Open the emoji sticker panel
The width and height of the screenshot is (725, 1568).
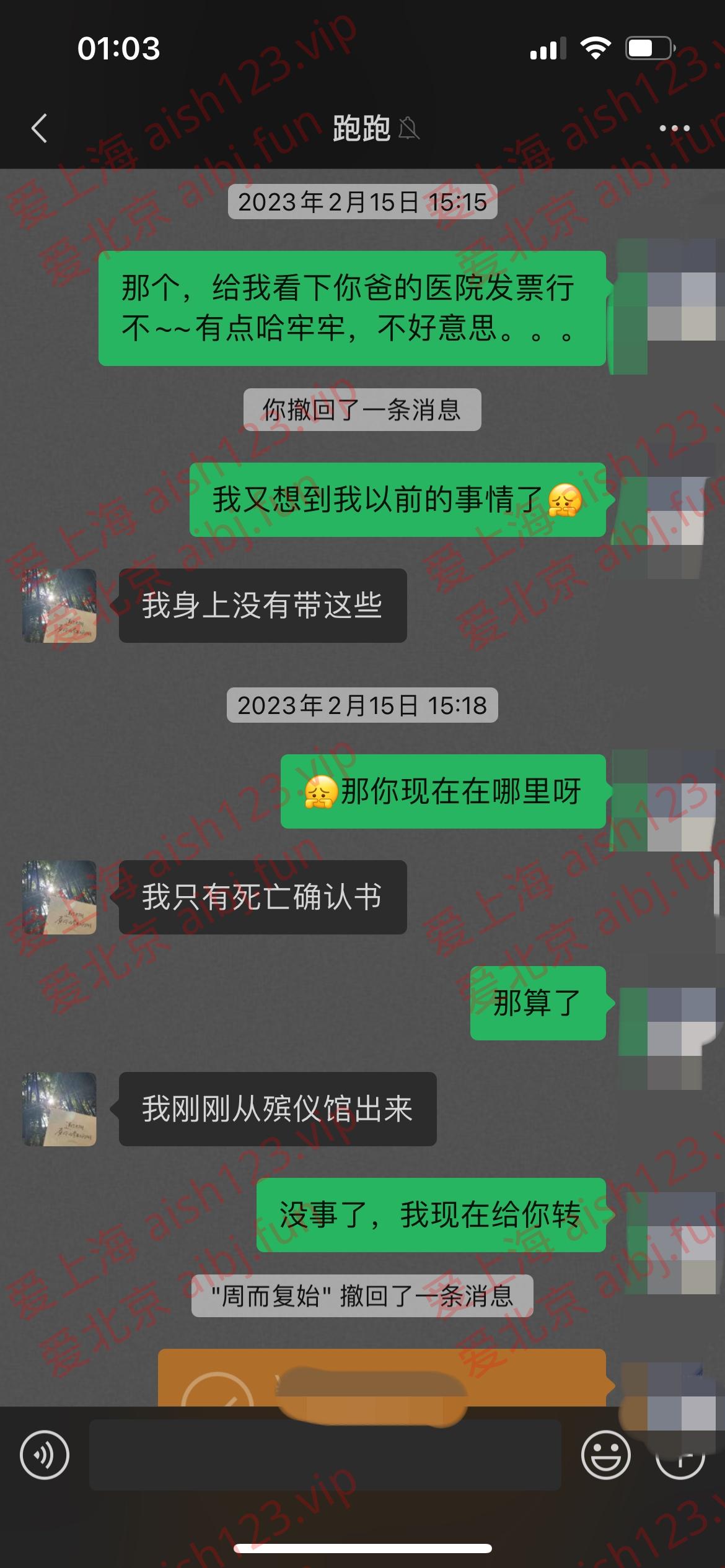(605, 1455)
